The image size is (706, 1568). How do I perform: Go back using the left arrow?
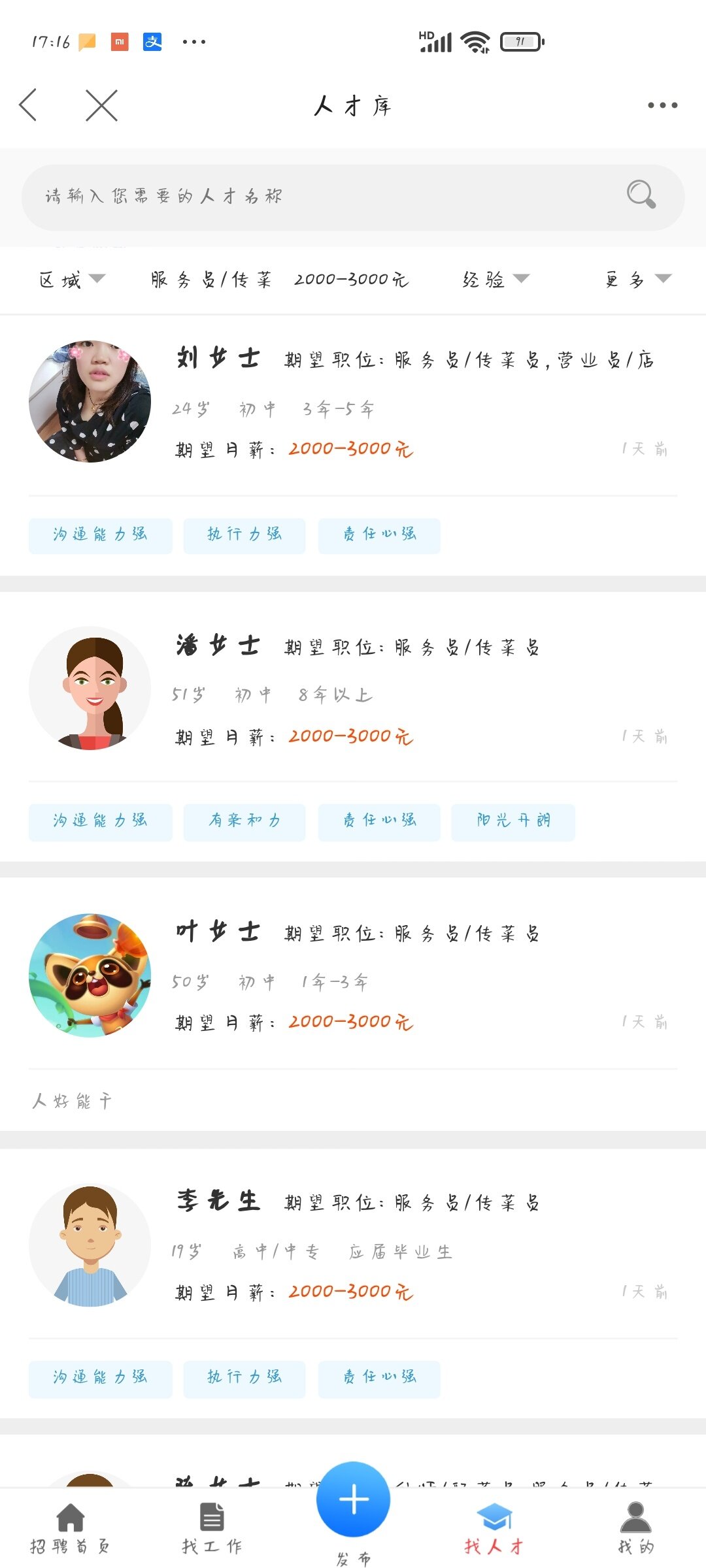point(29,105)
